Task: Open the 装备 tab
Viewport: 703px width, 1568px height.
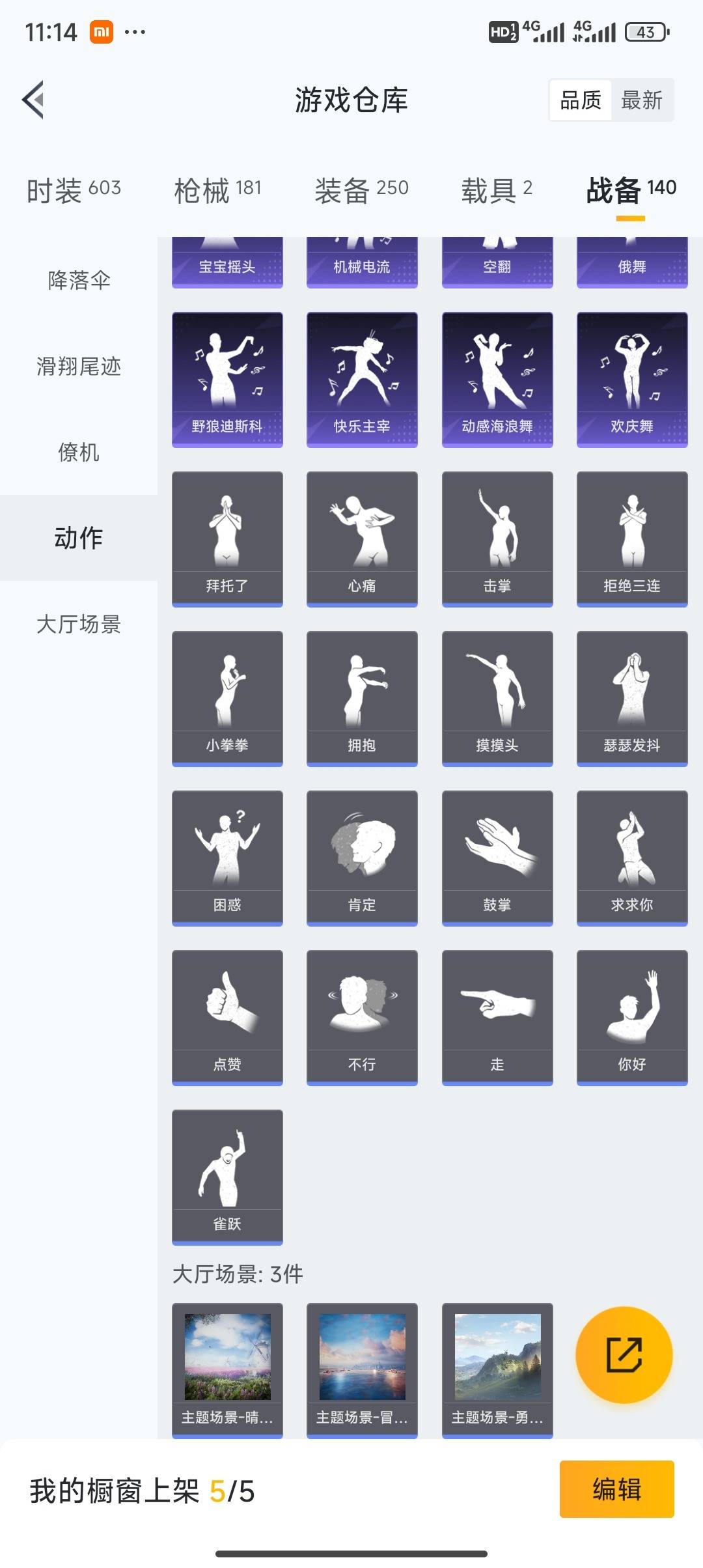Action: click(361, 189)
